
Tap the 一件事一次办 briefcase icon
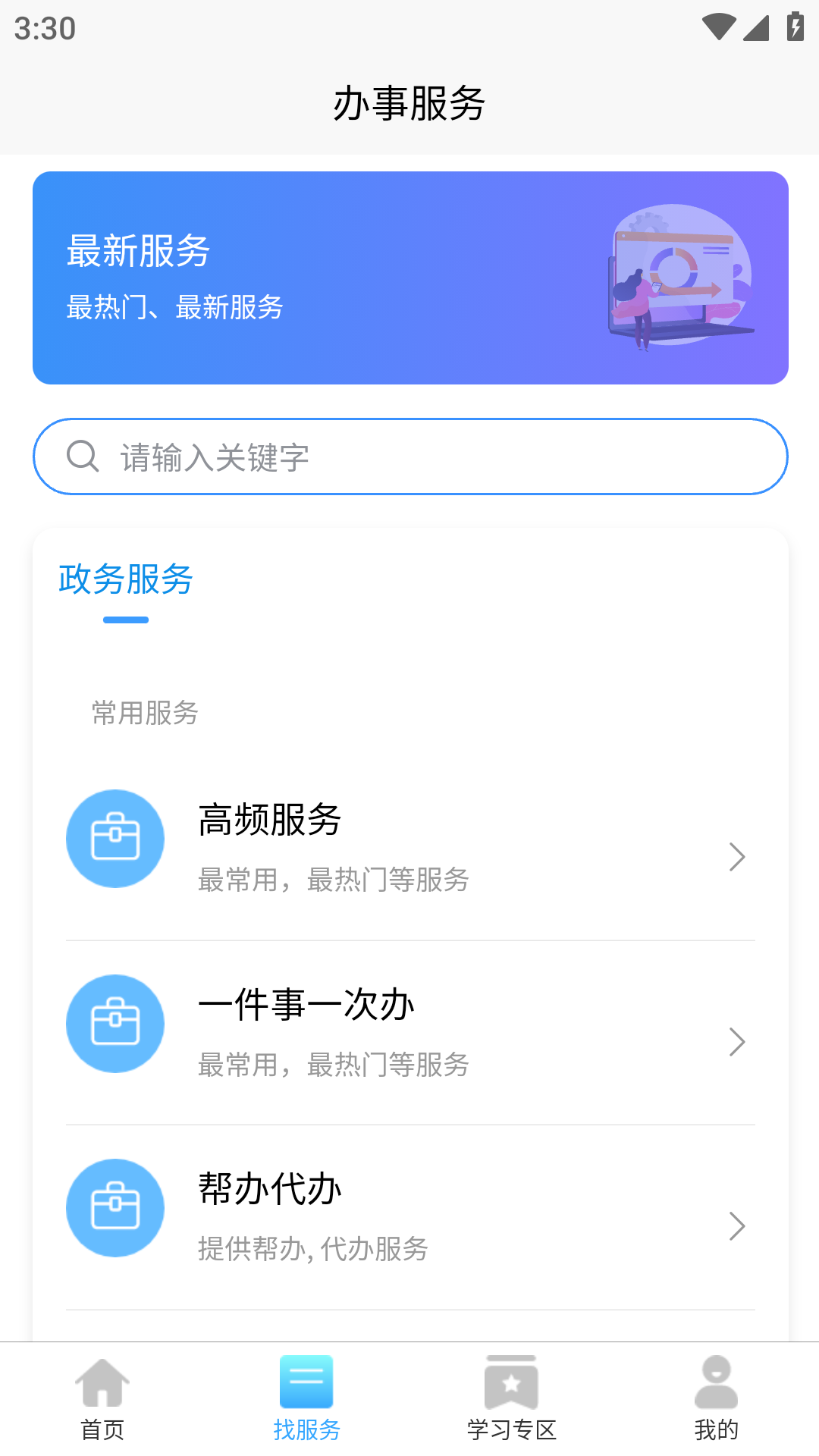pyautogui.click(x=115, y=1023)
